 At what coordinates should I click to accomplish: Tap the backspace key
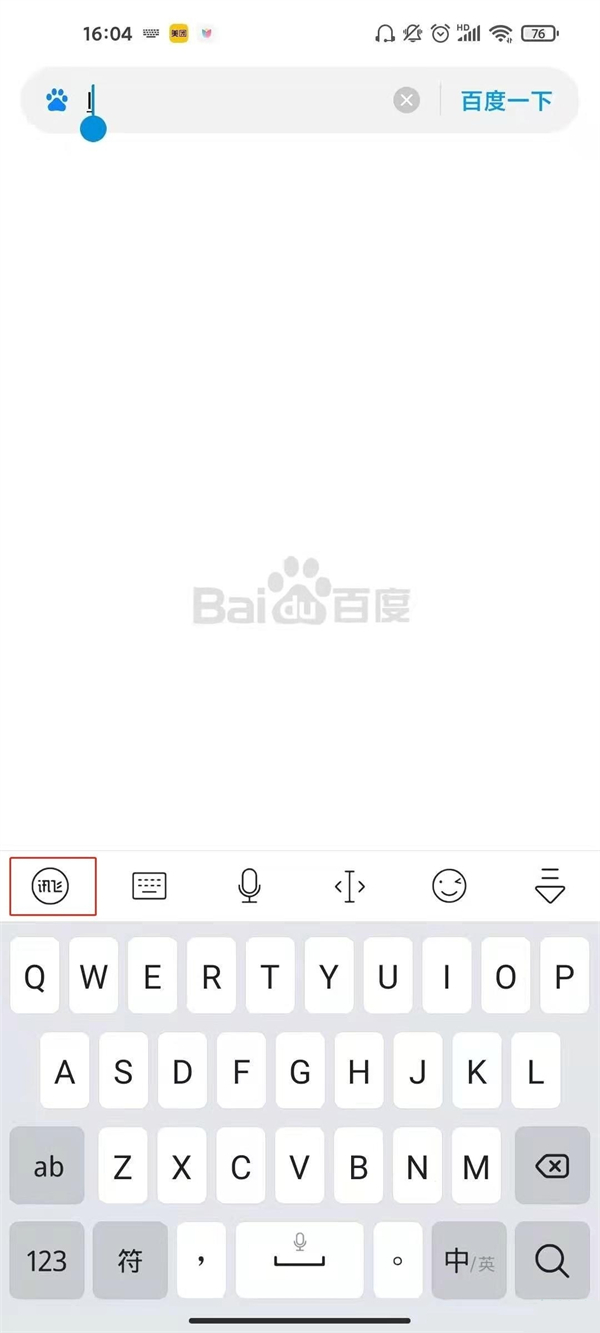[x=551, y=1166]
